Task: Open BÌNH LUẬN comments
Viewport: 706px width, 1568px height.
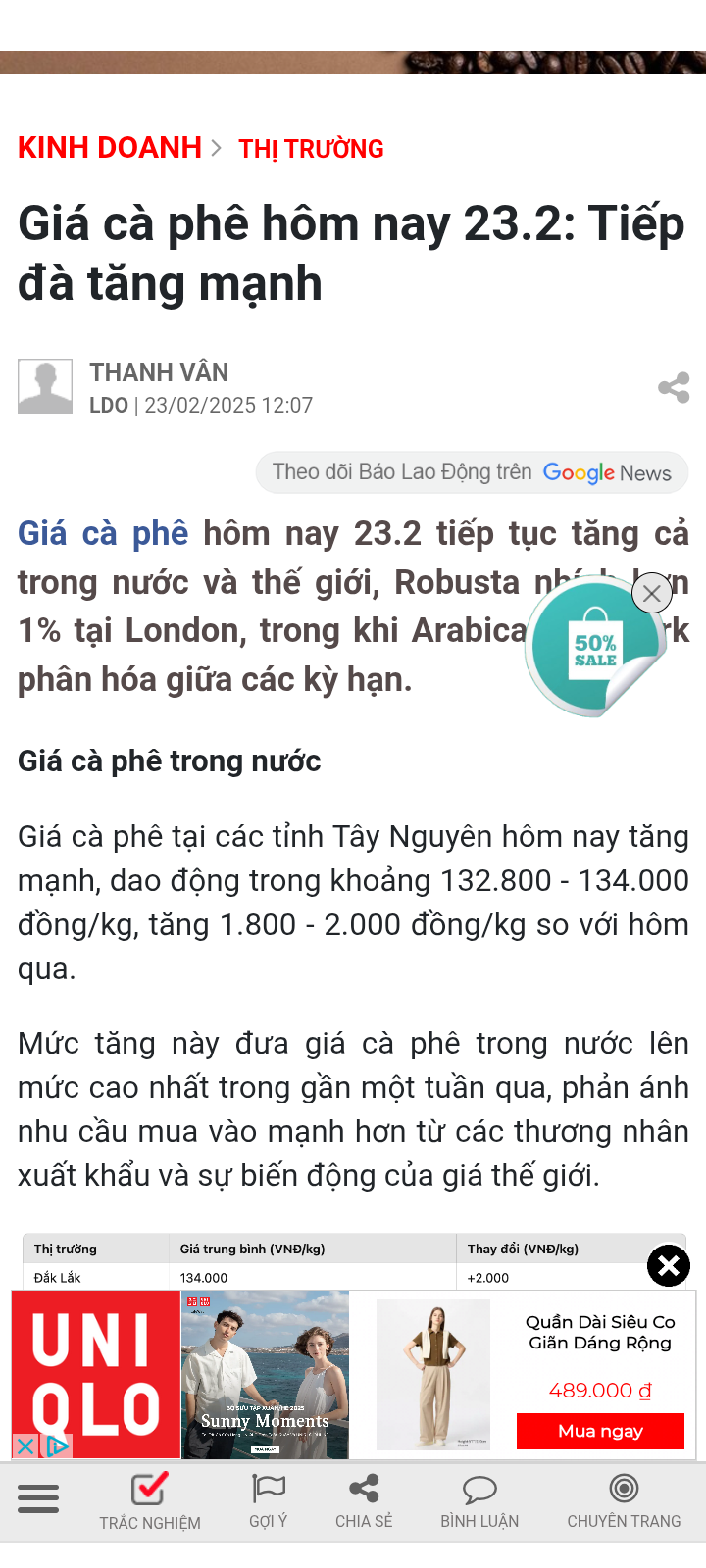Action: click(479, 1501)
